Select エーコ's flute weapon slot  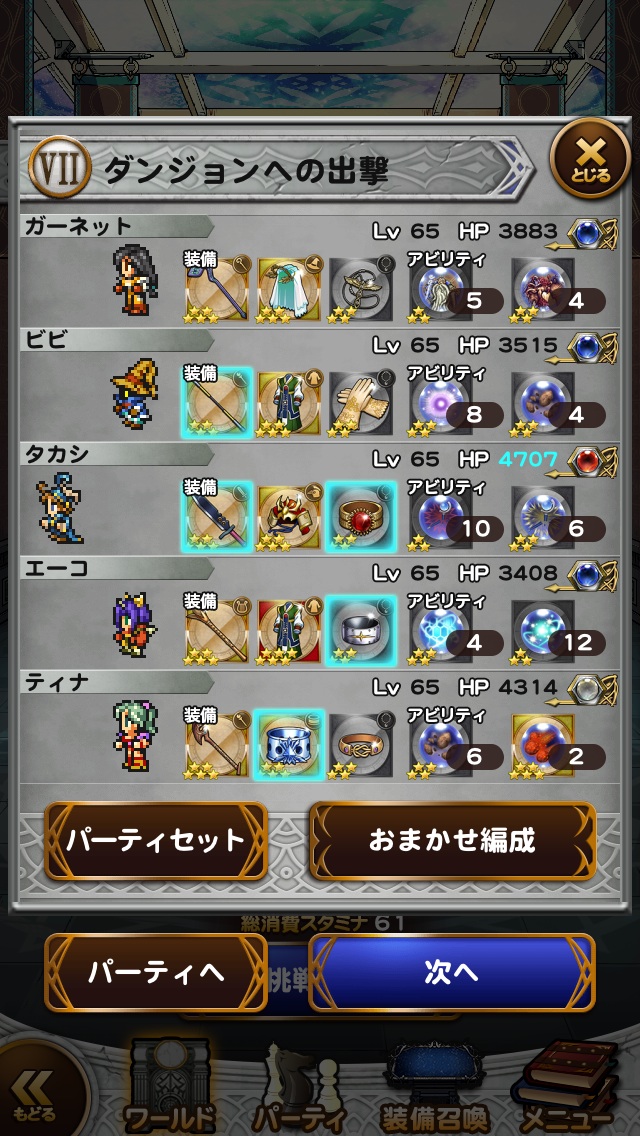click(x=217, y=630)
